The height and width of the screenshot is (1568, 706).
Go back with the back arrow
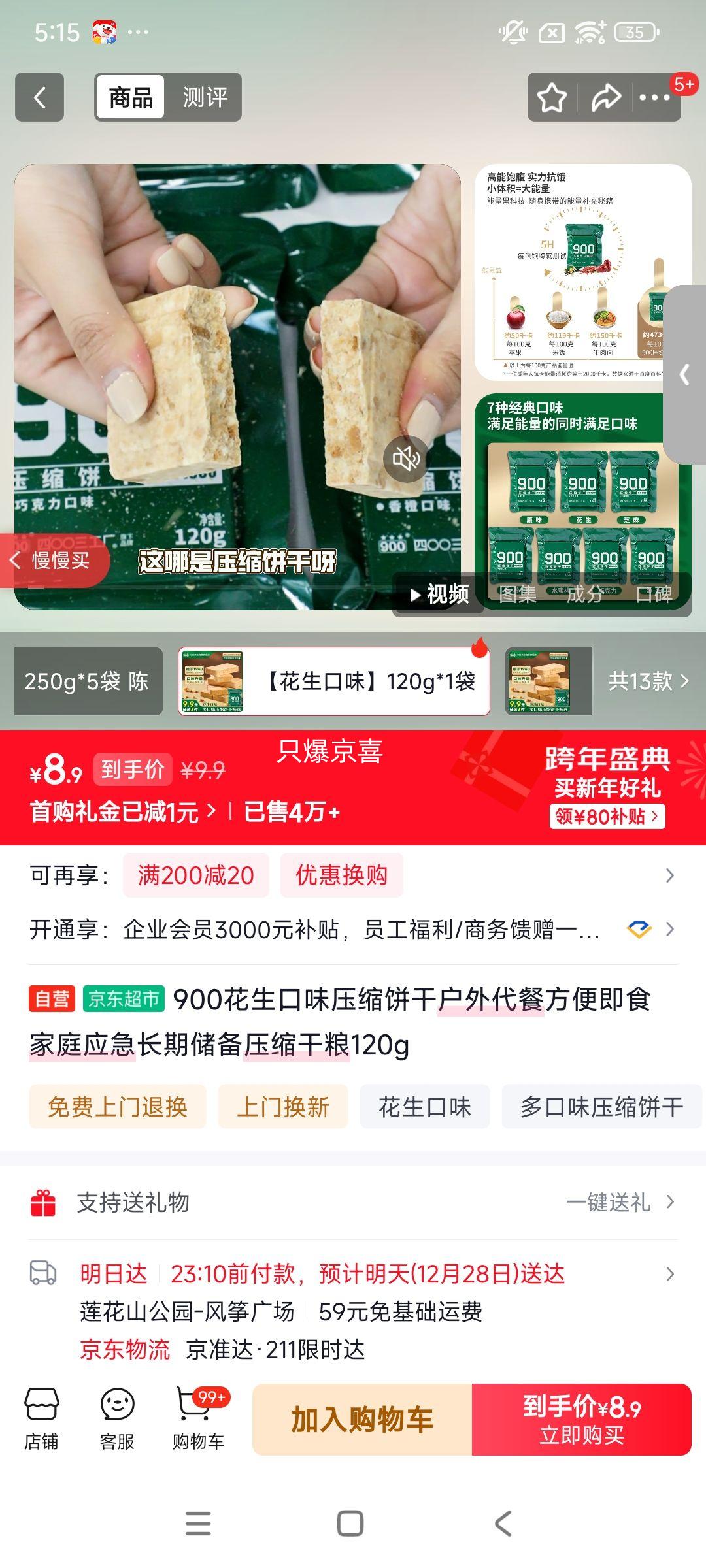(39, 97)
